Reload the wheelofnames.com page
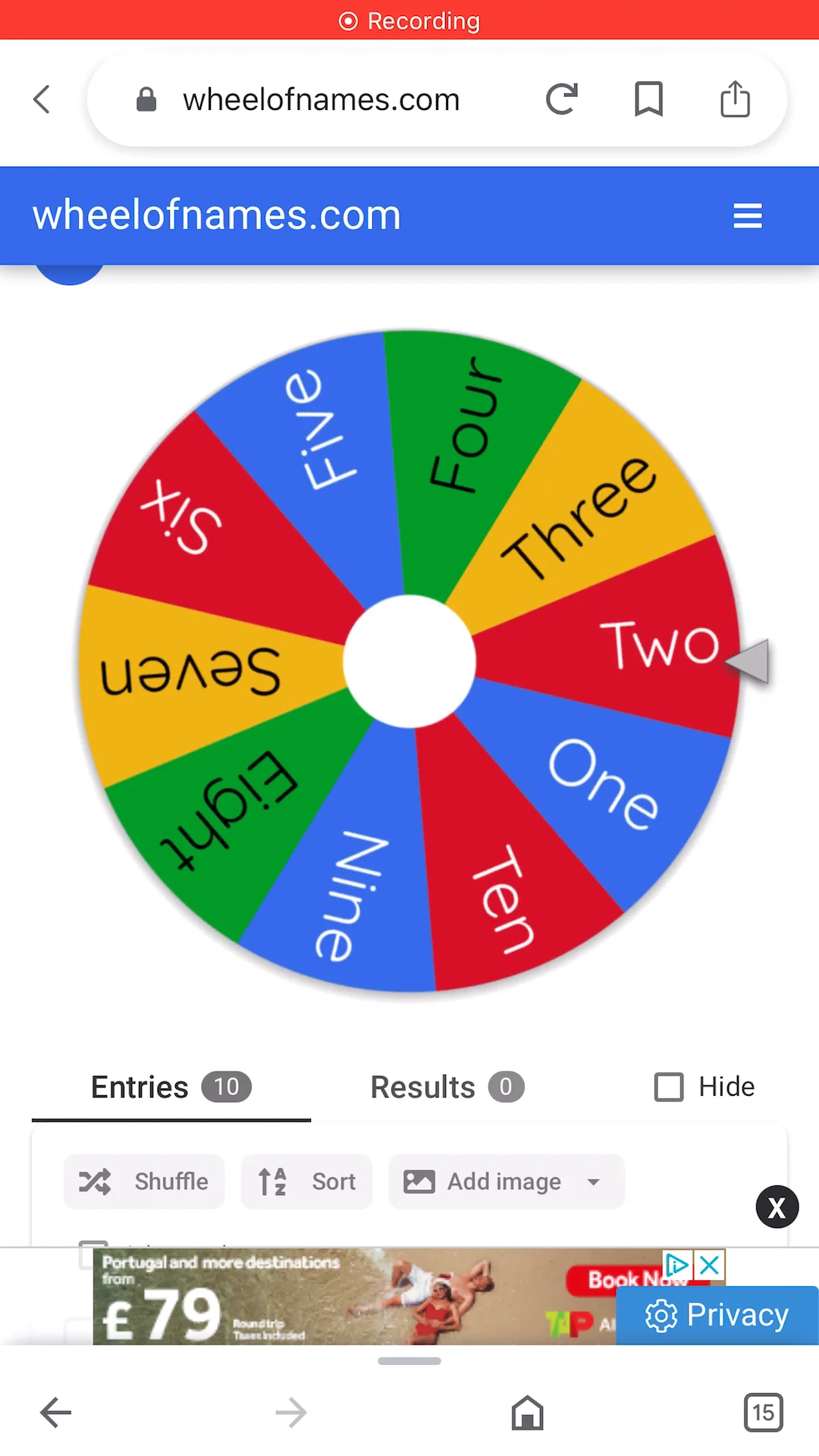This screenshot has width=819, height=1456. [x=562, y=99]
